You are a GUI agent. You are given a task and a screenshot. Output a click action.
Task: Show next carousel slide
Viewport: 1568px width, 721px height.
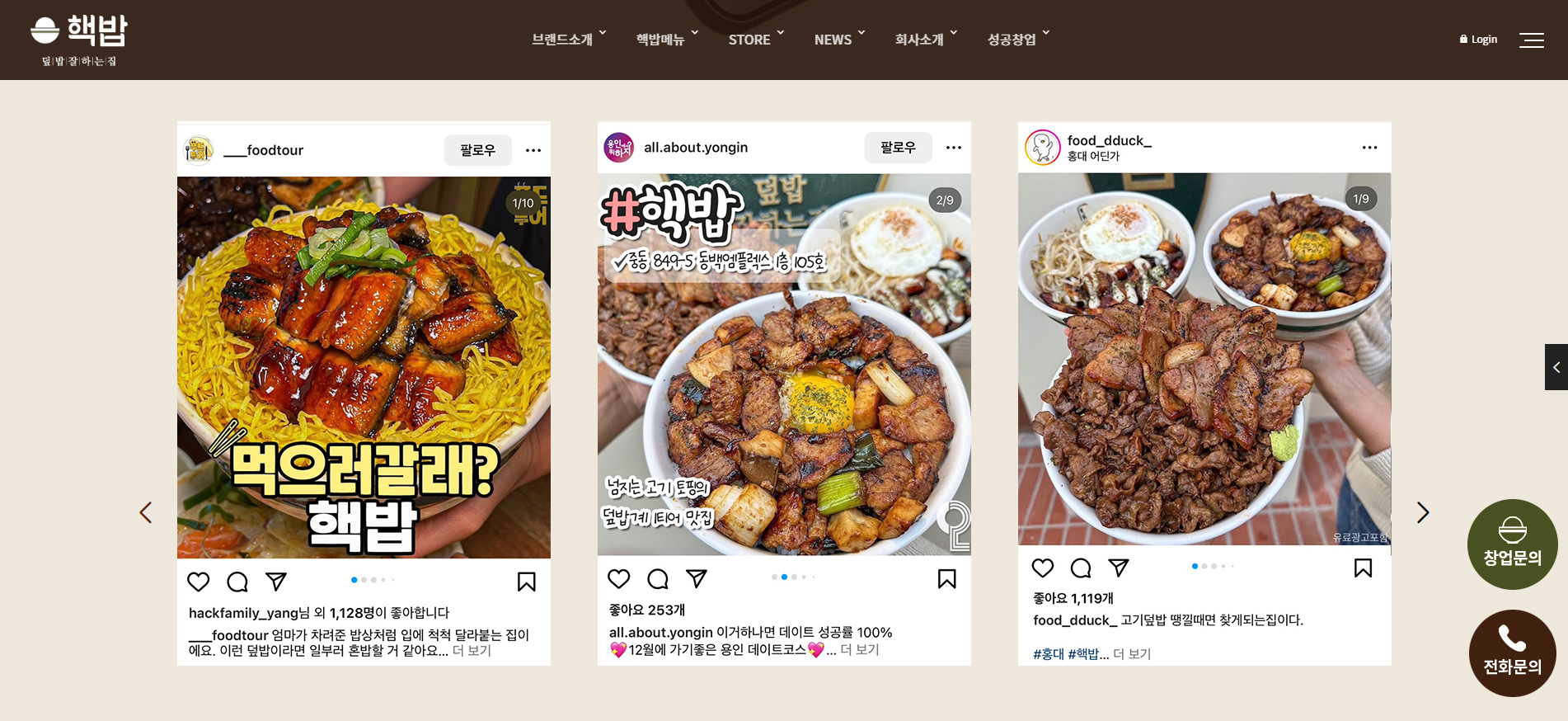point(1422,512)
